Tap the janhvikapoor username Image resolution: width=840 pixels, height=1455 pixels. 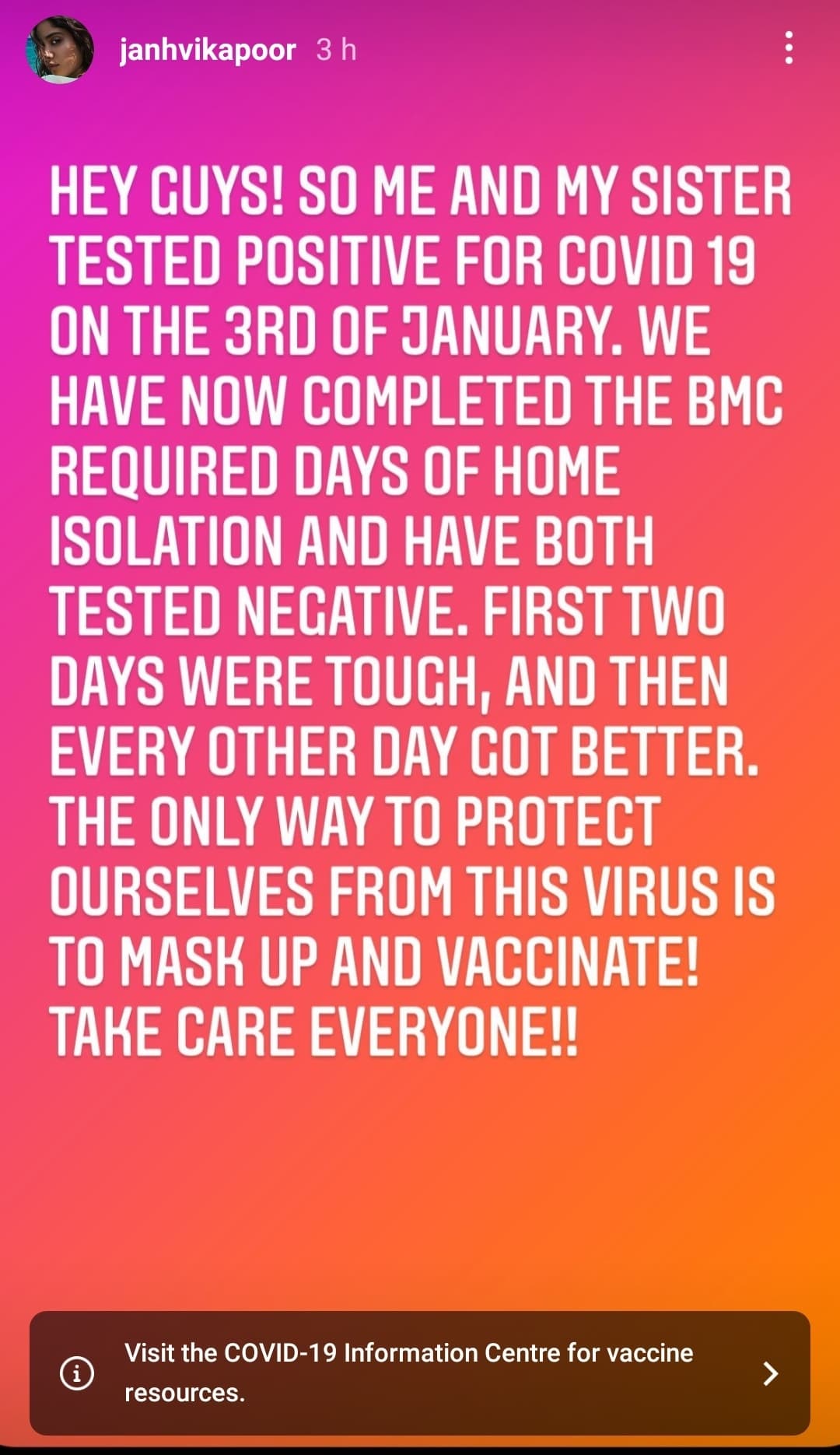(x=208, y=51)
